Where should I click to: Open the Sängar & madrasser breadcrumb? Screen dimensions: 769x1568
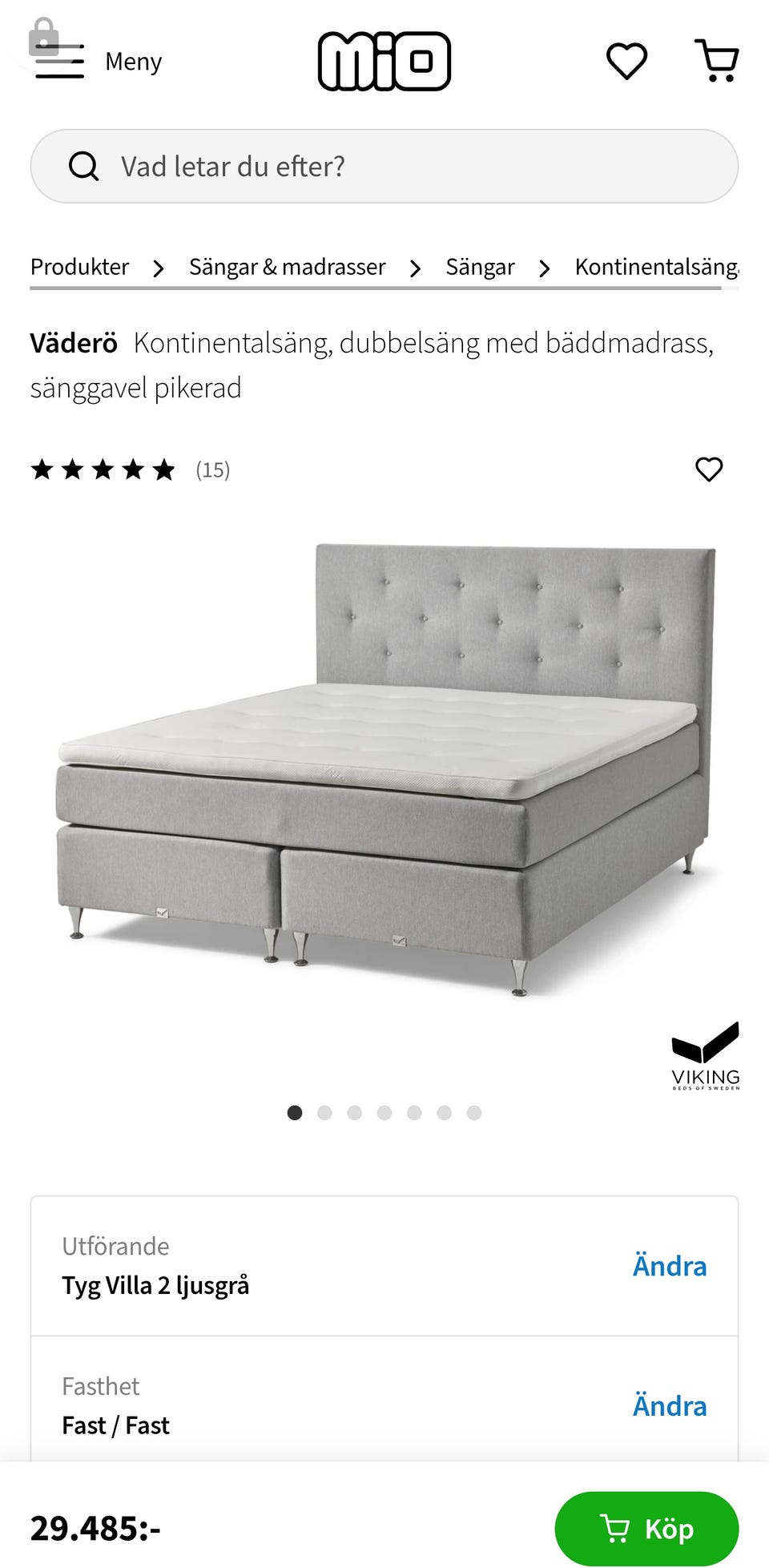click(x=287, y=267)
